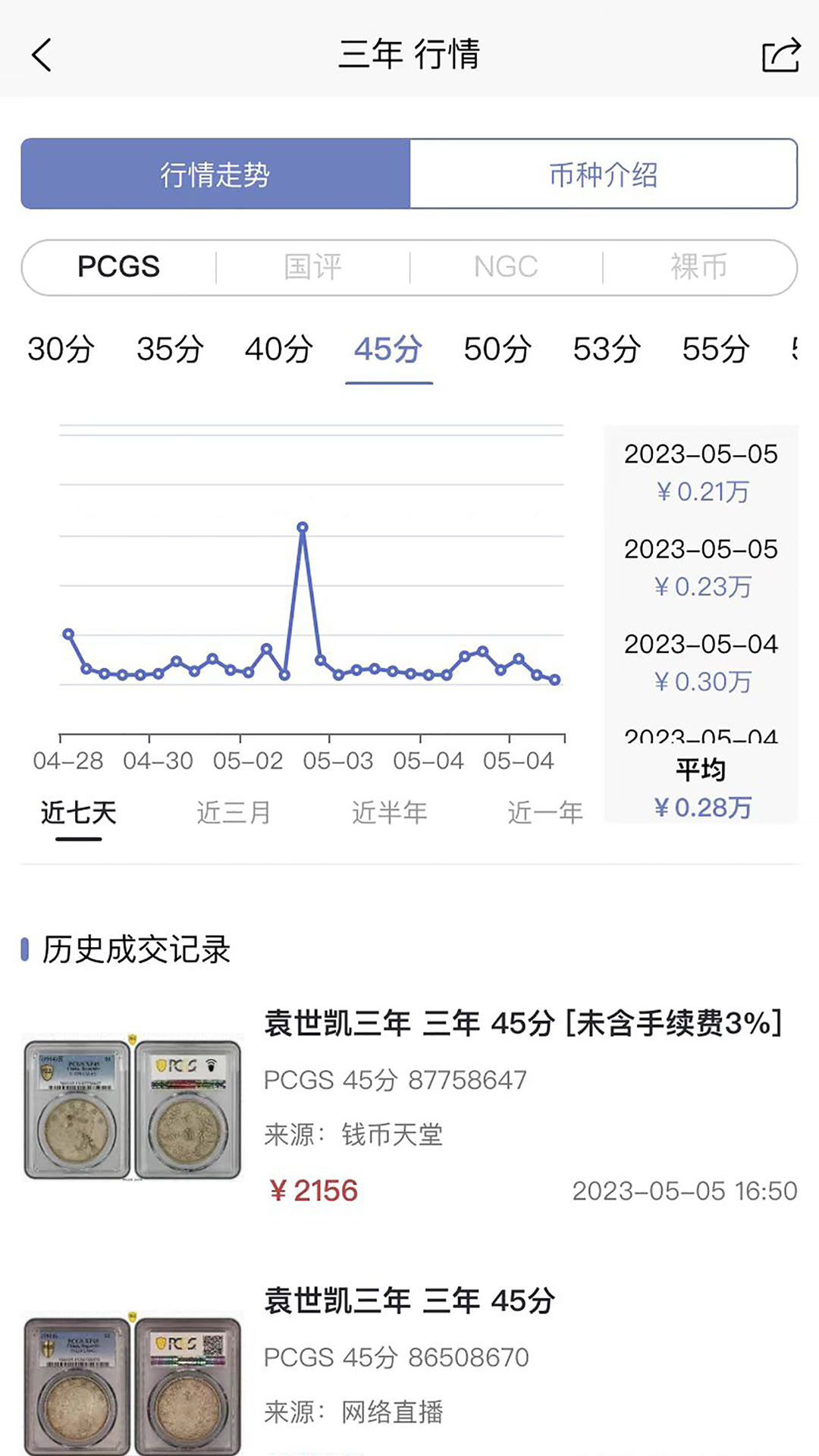Choose the 近三月 time range
819x1456 pixels.
point(236,811)
